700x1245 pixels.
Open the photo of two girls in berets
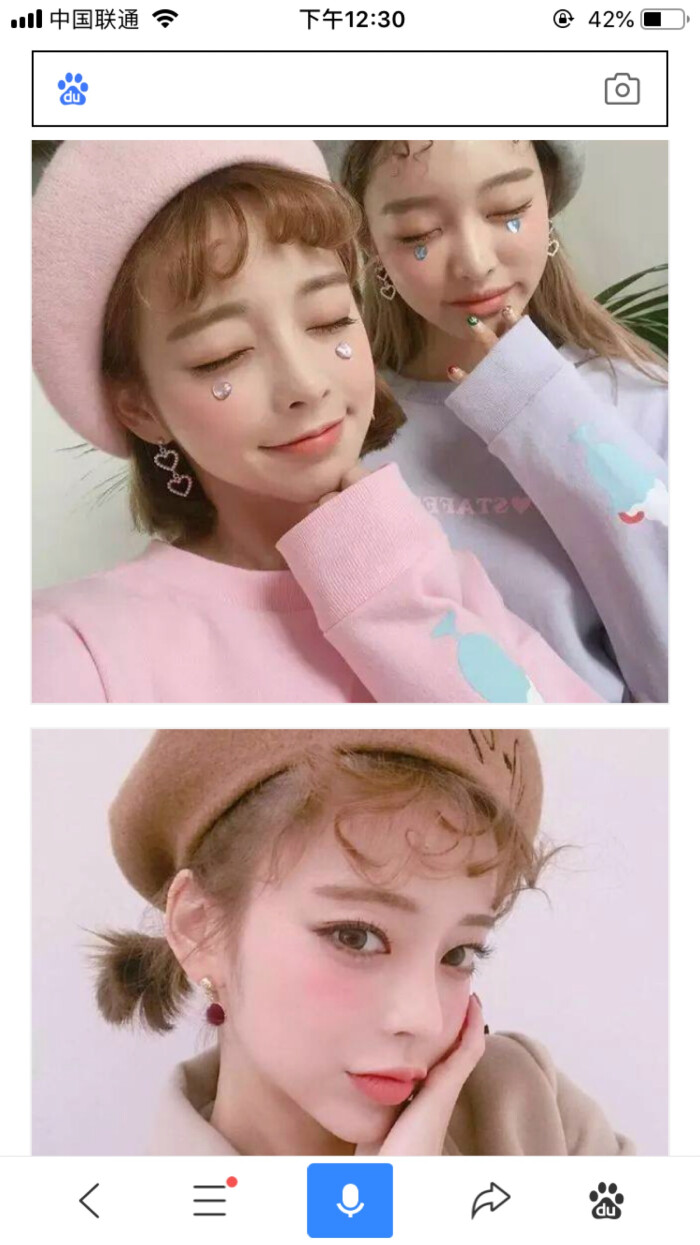pyautogui.click(x=349, y=421)
